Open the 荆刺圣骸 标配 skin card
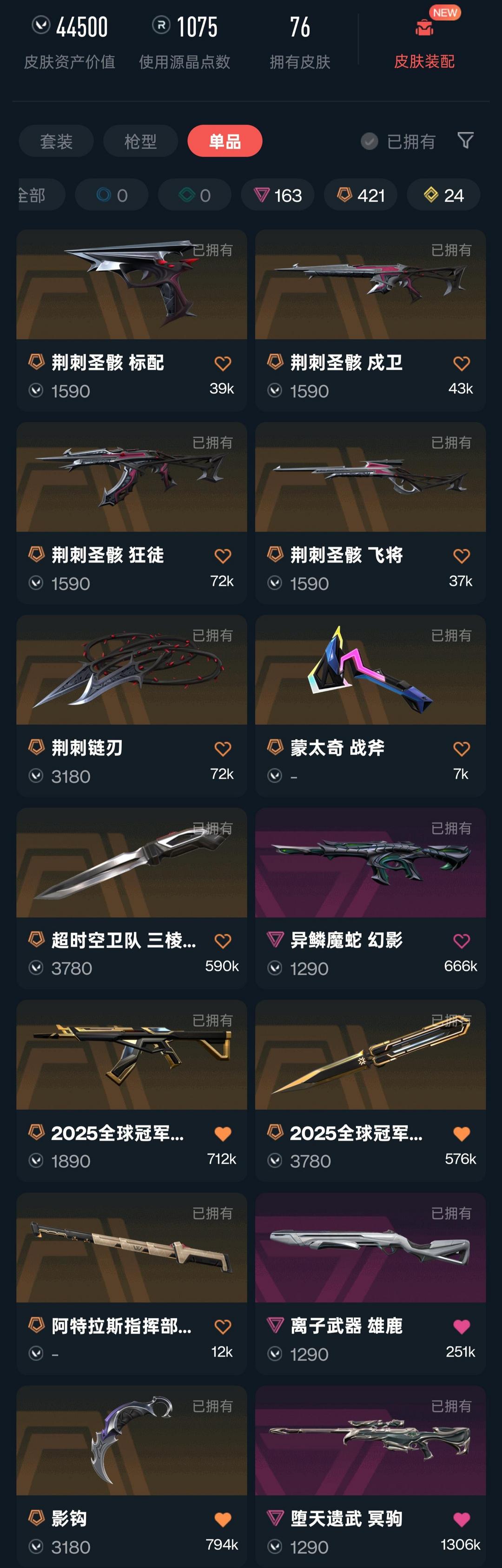The image size is (502, 1568). (x=132, y=285)
